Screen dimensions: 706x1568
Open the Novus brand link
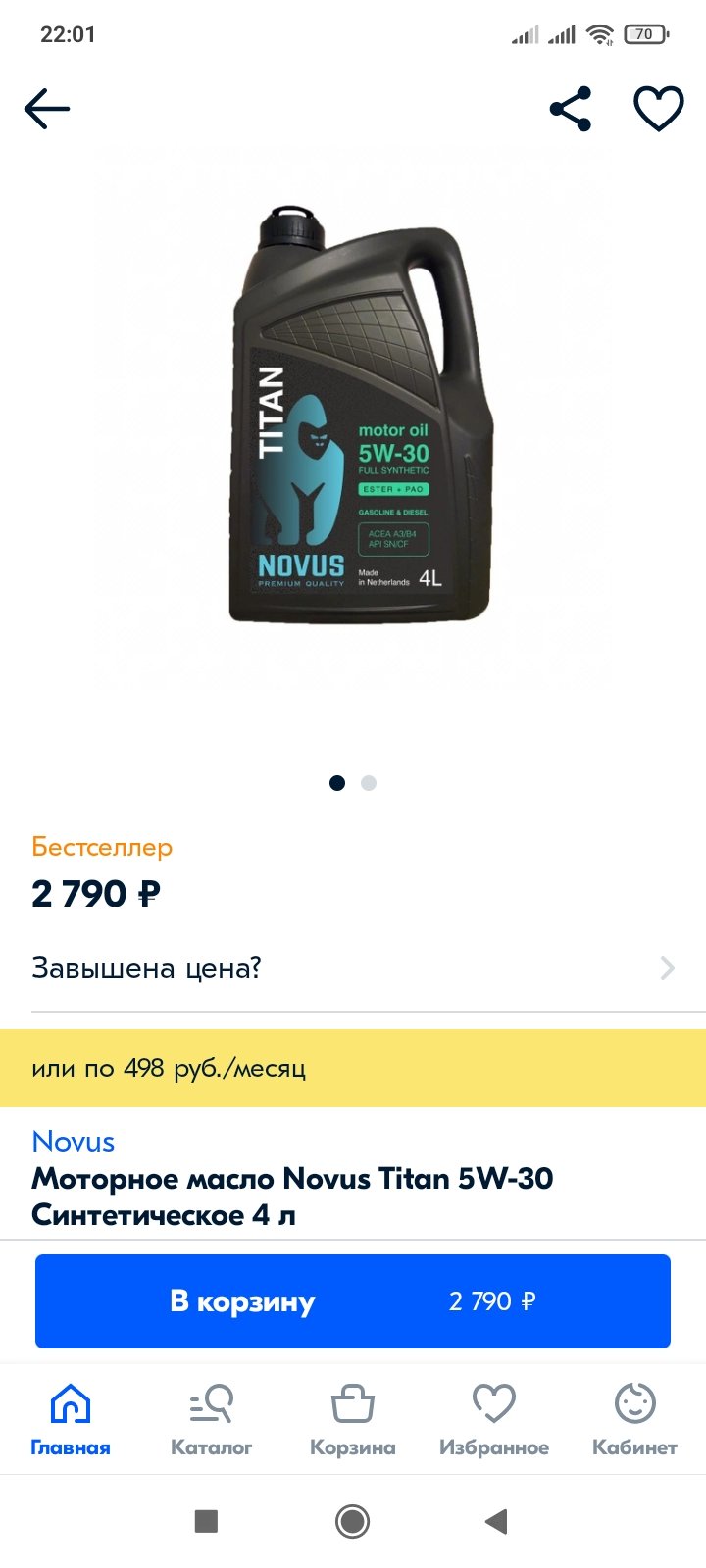(x=74, y=1142)
